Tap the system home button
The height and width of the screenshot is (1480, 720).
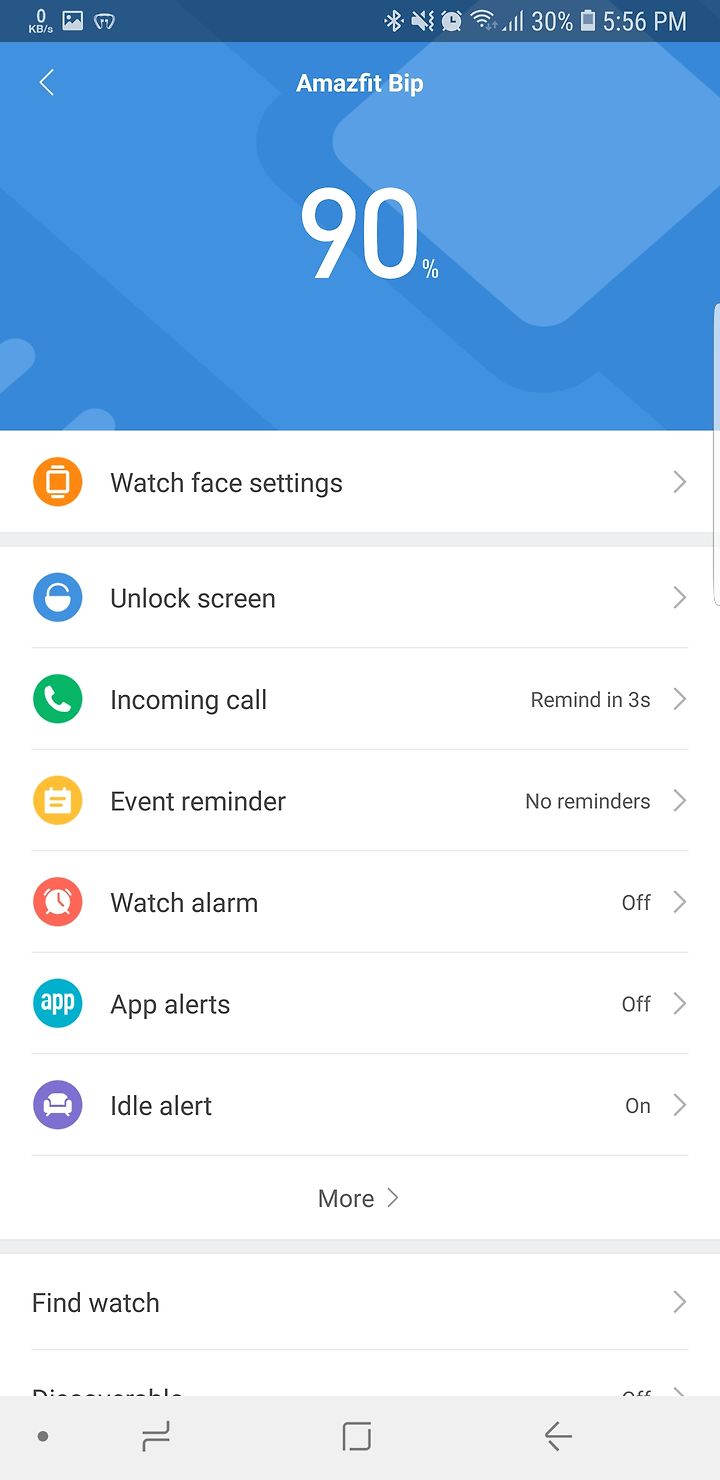pyautogui.click(x=357, y=1437)
